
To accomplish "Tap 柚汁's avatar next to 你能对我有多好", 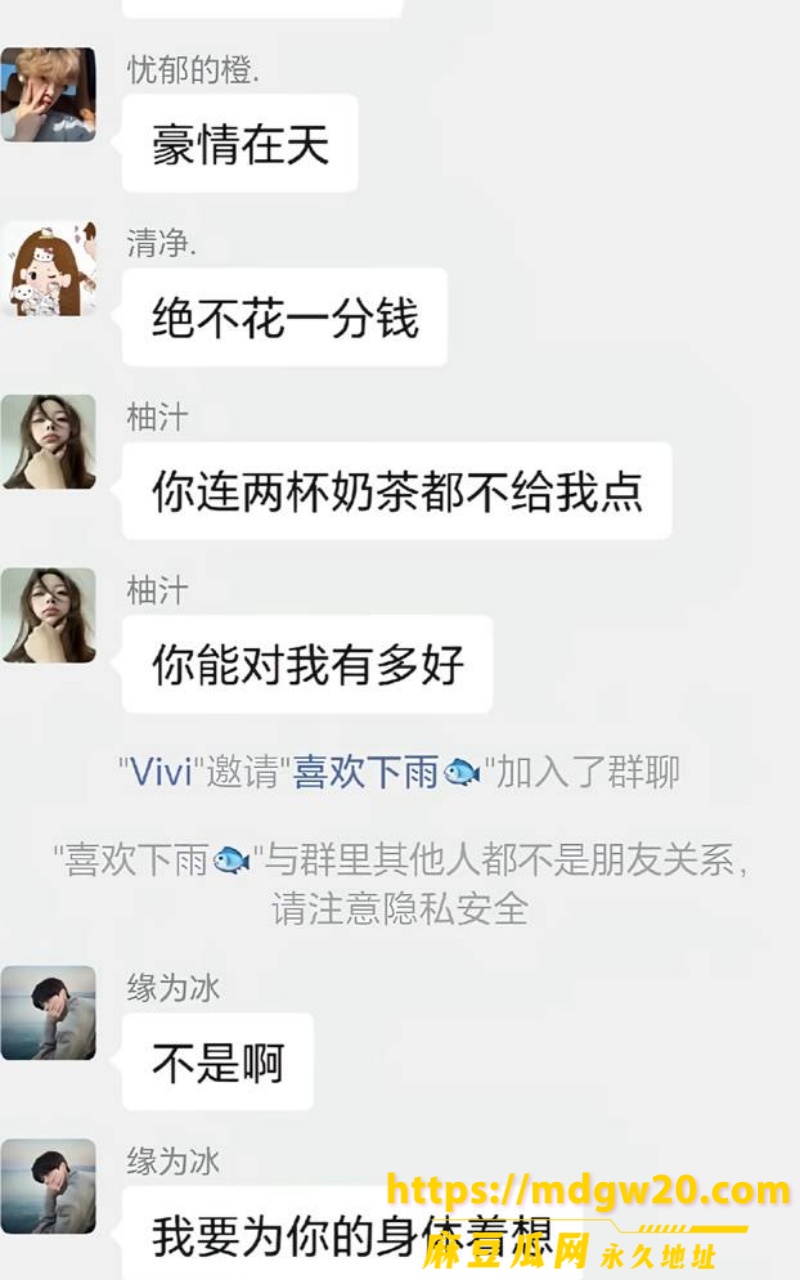I will pos(48,615).
